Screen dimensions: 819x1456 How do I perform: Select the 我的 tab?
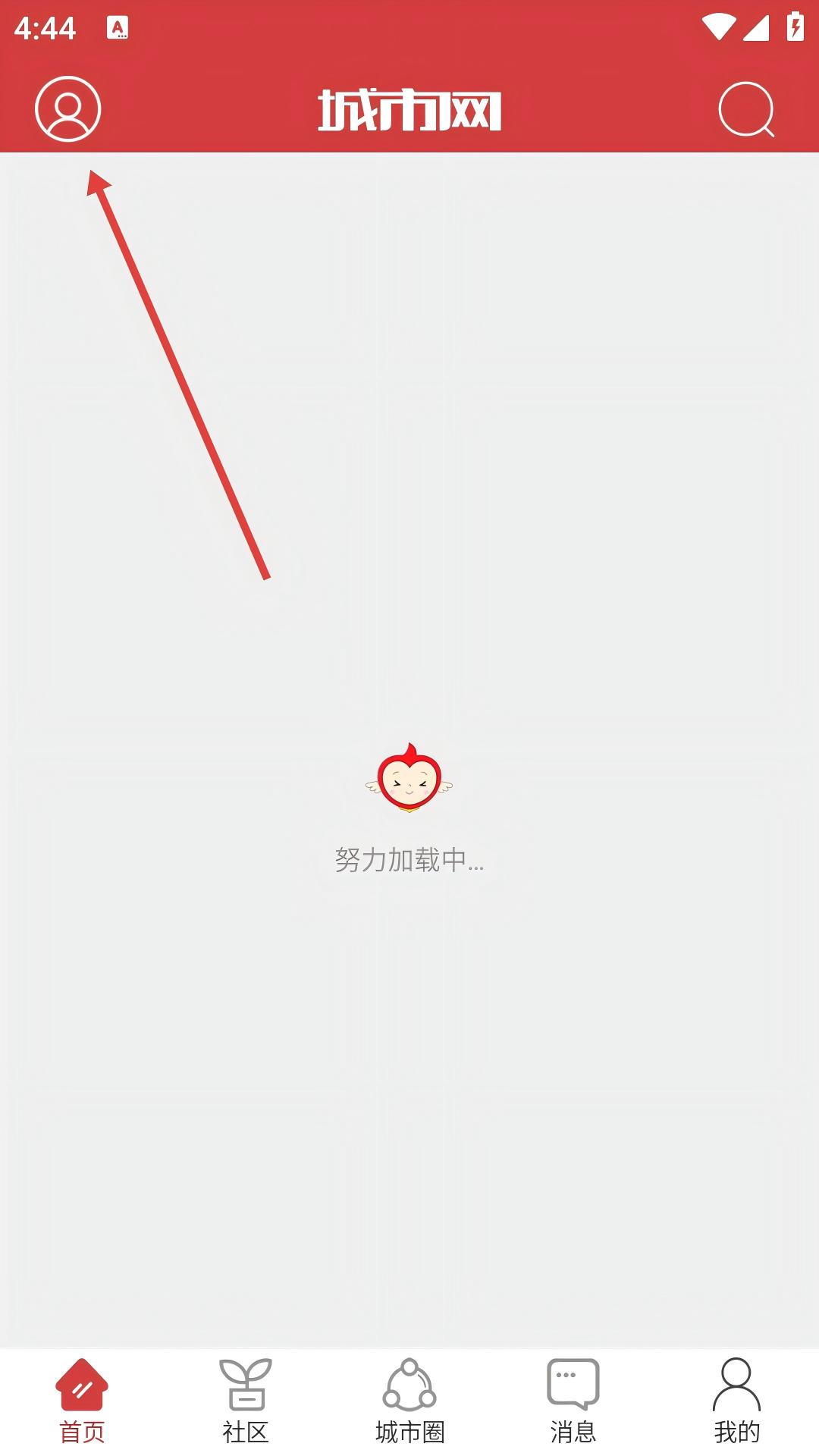point(736,1401)
